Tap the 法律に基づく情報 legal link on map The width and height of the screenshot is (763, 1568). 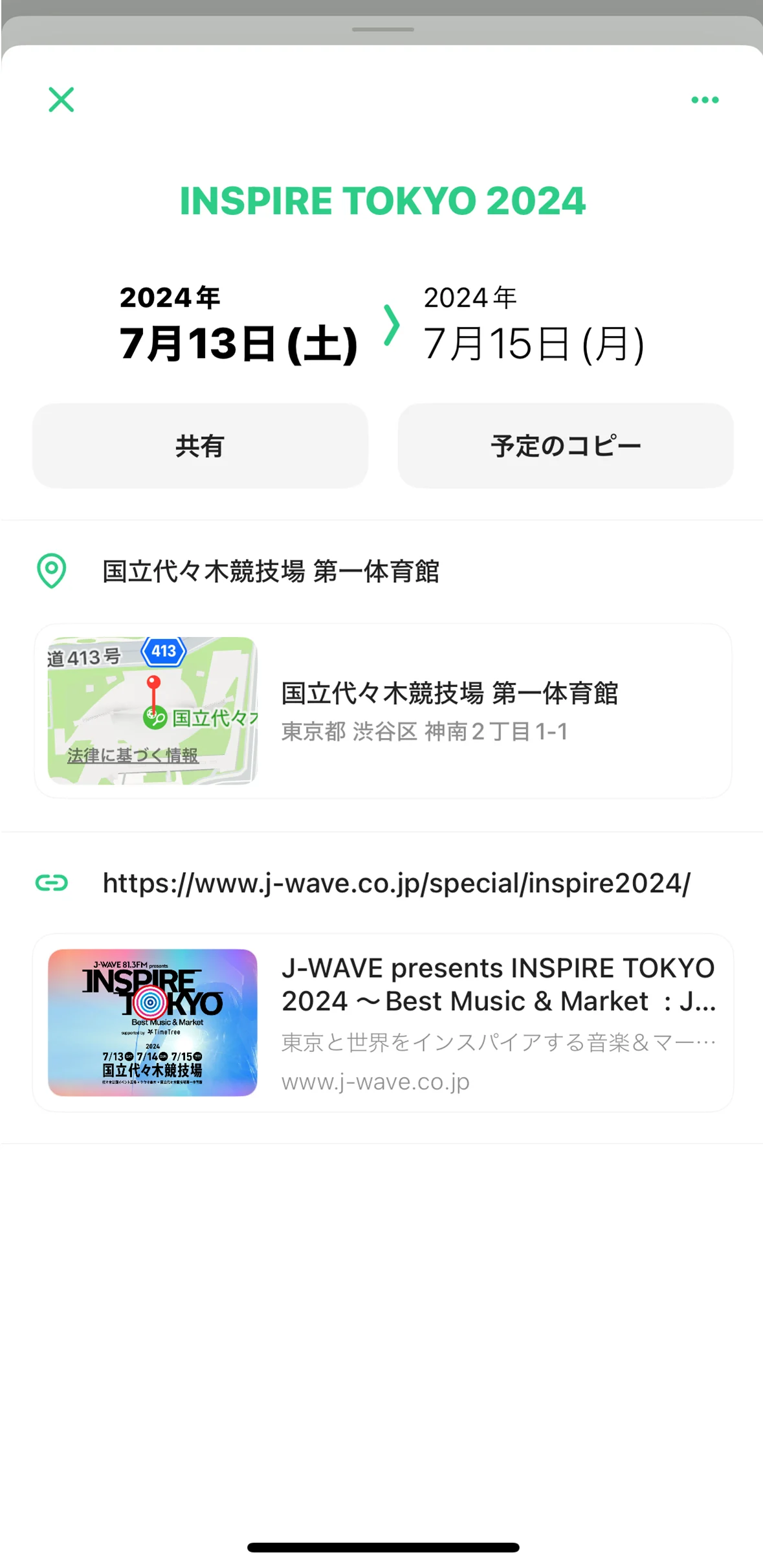(133, 756)
